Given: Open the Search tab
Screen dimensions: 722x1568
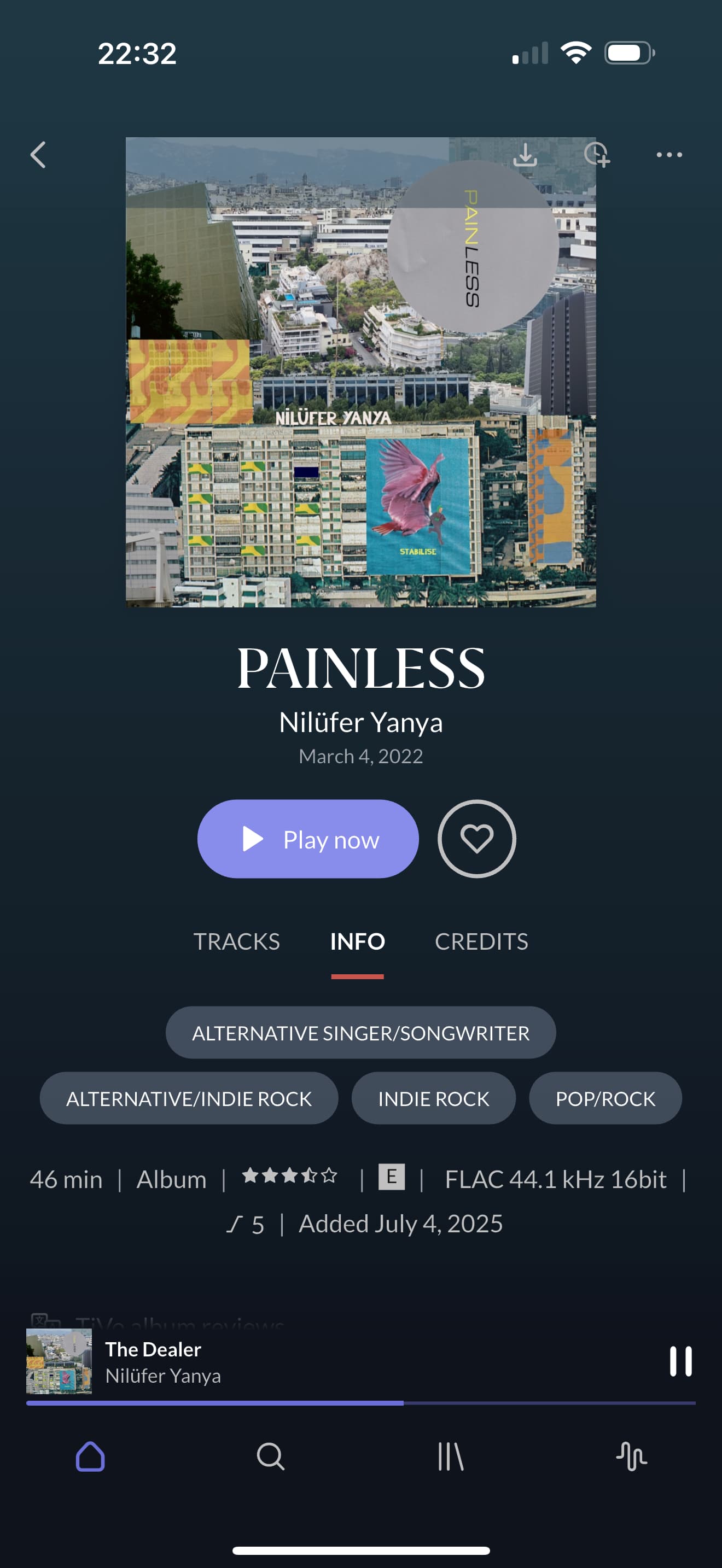Looking at the screenshot, I should [270, 1456].
